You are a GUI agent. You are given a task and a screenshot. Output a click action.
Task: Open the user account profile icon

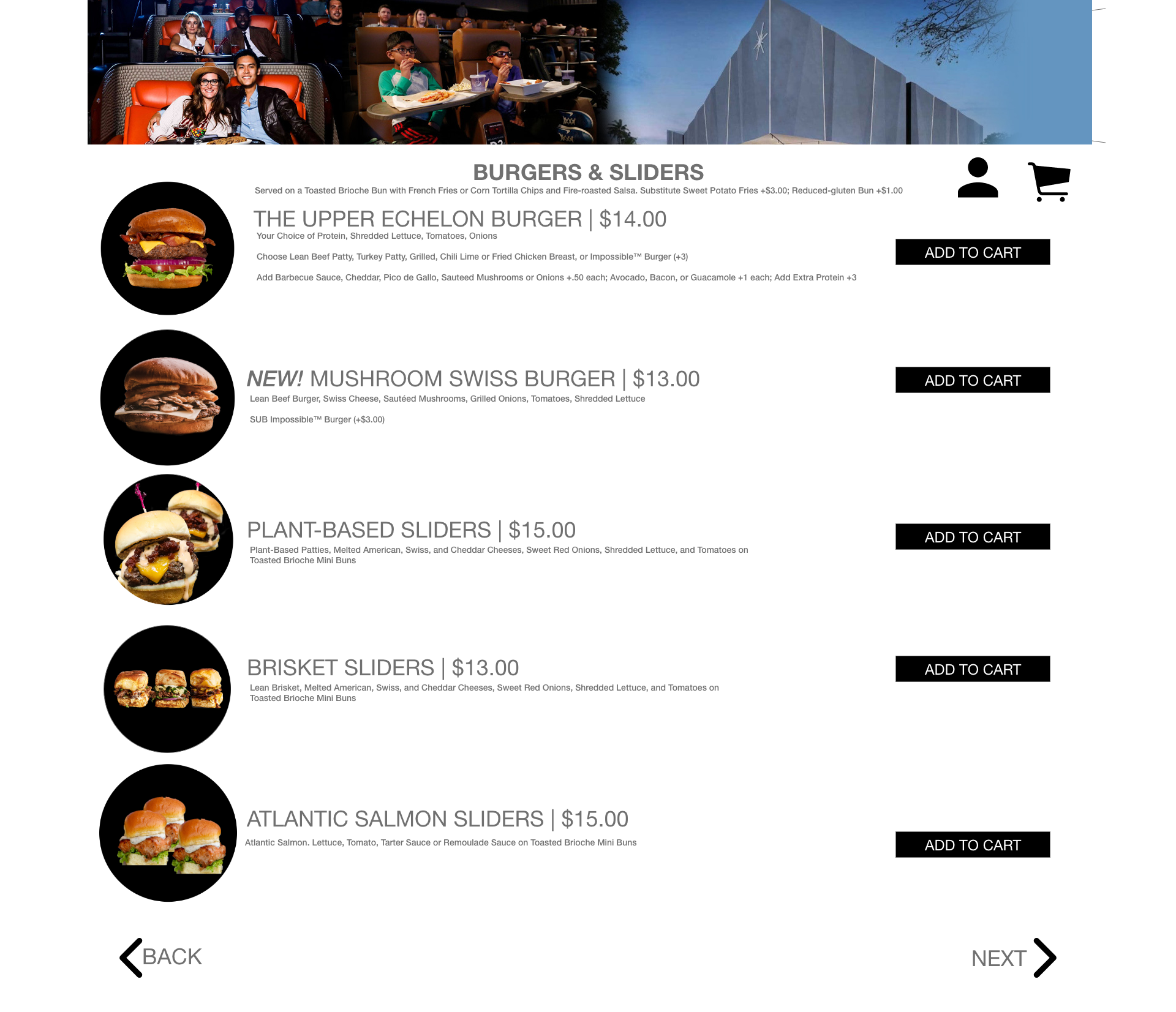[978, 178]
